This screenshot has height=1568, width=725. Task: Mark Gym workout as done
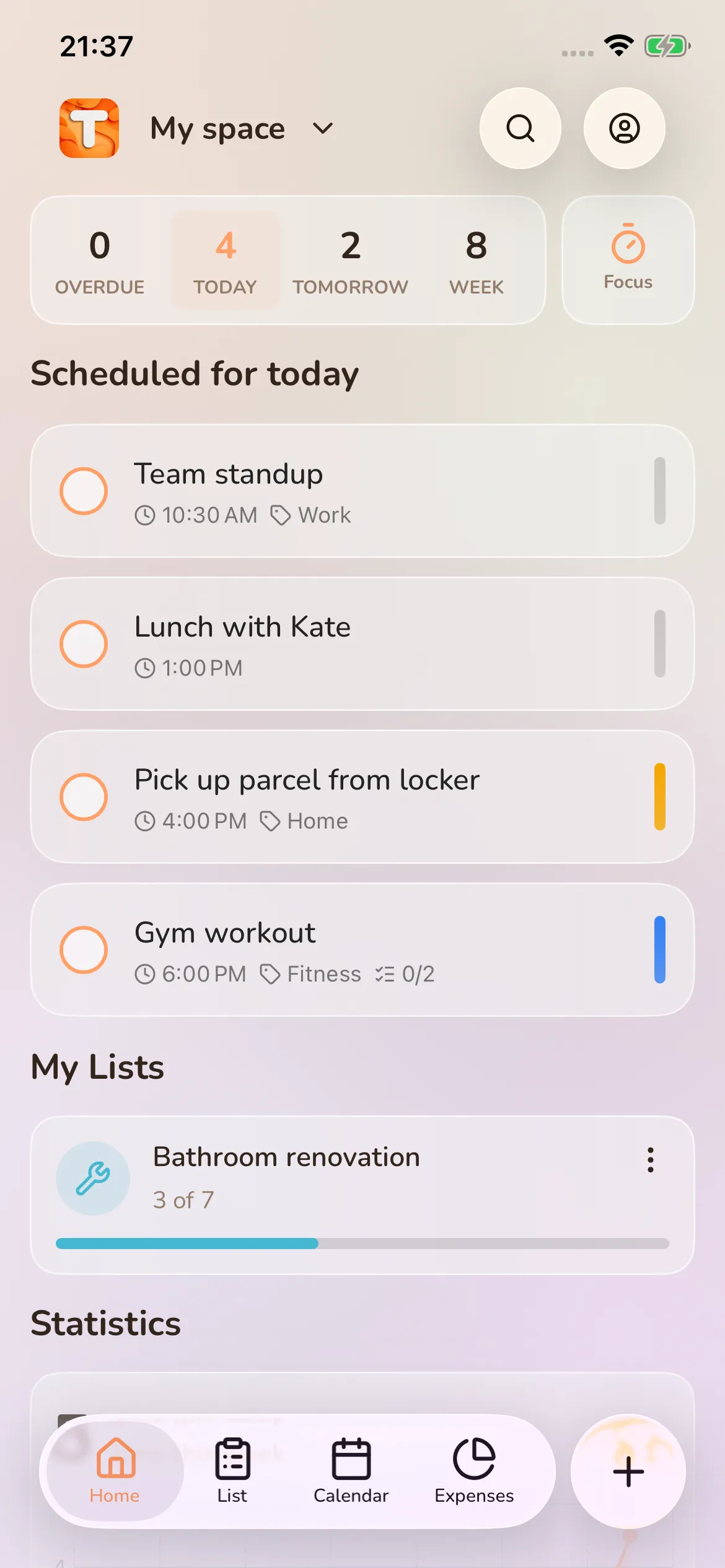coord(84,949)
